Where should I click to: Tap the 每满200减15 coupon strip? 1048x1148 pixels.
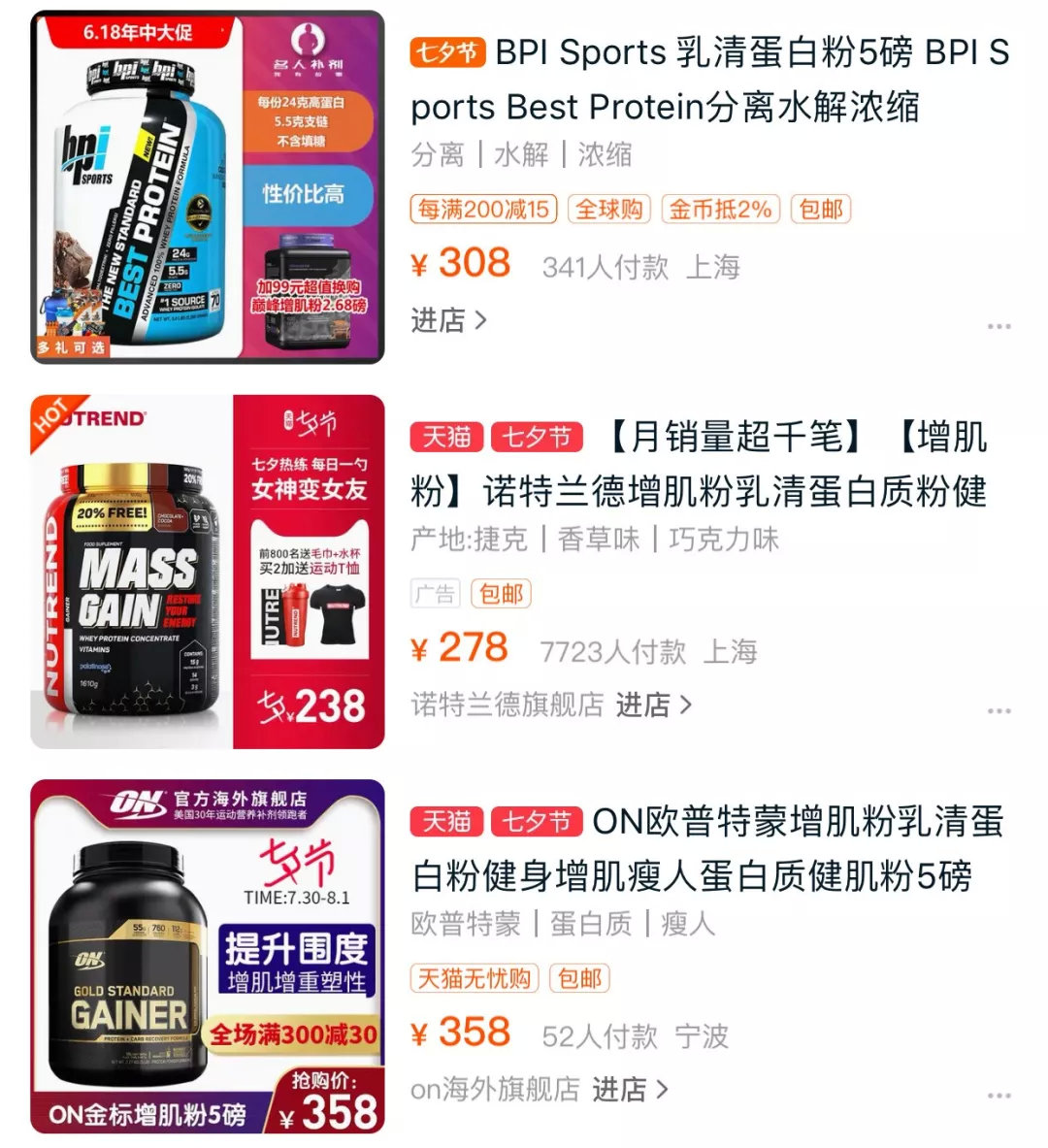tap(482, 209)
